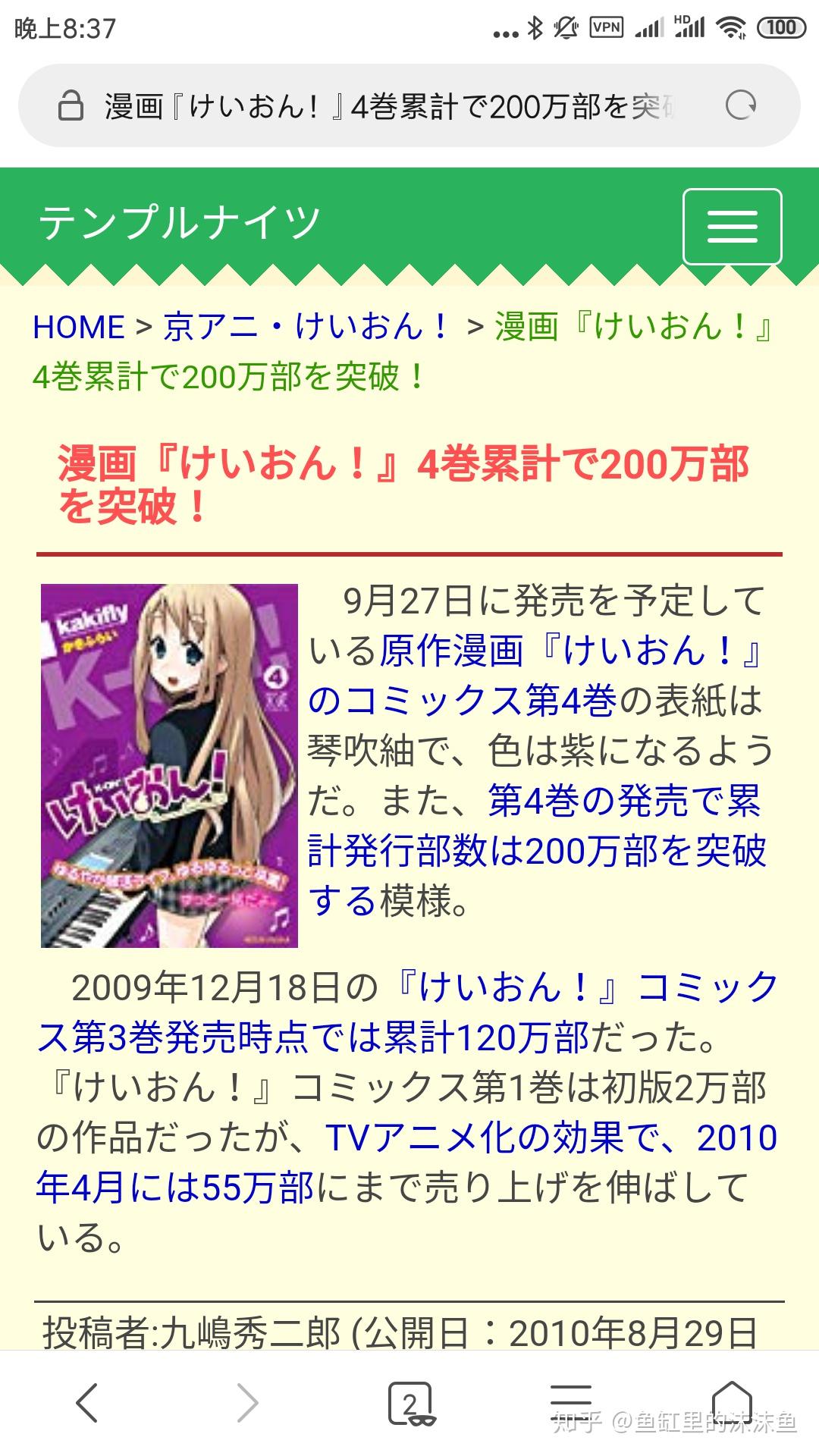This screenshot has height=1456, width=819.
Task: Go back to the previous page
Action: (87, 1402)
